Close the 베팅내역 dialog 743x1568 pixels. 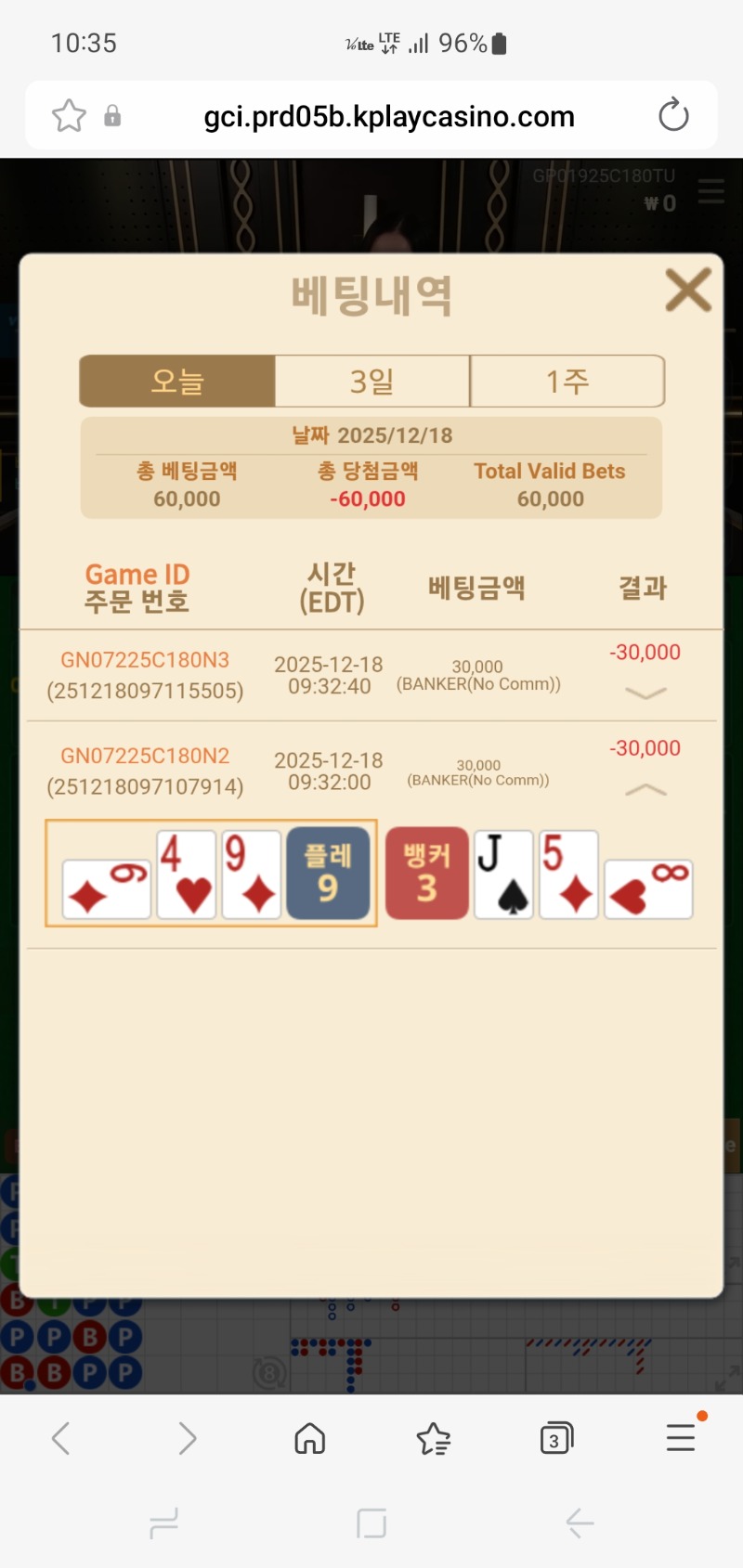(x=688, y=290)
